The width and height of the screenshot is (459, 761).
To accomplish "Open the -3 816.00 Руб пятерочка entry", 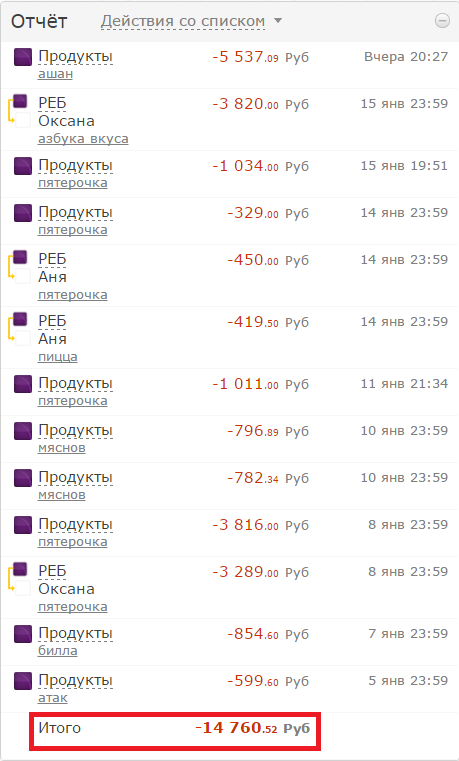I will [230, 533].
